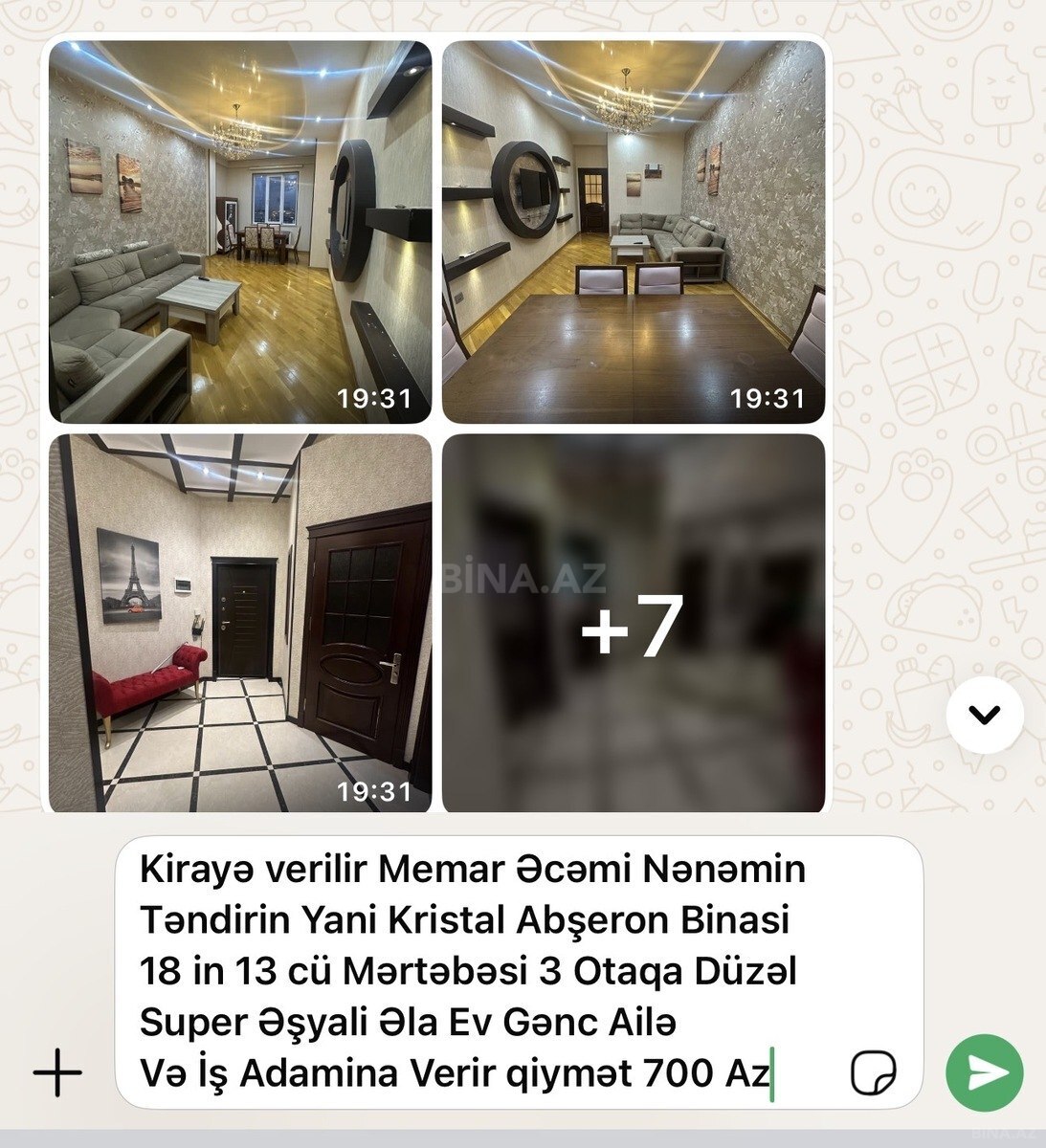The width and height of the screenshot is (1046, 1148).
Task: Jump to latest messages with down arrow
Action: pos(985,714)
